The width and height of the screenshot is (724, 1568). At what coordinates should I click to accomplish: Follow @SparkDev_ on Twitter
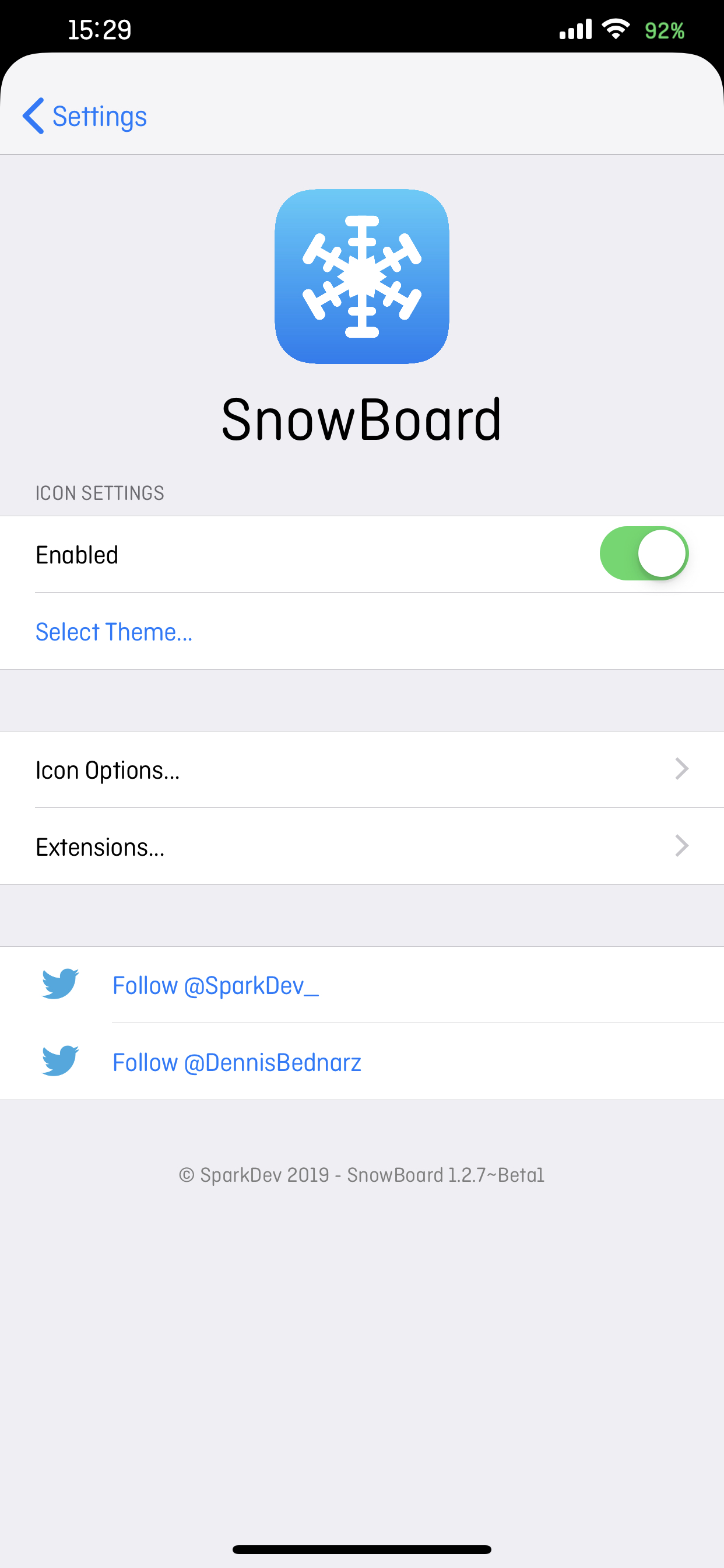[215, 985]
